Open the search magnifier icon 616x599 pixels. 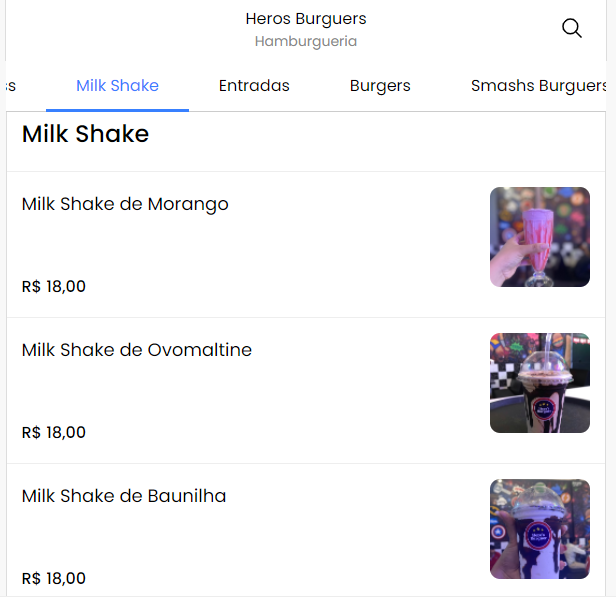572,29
